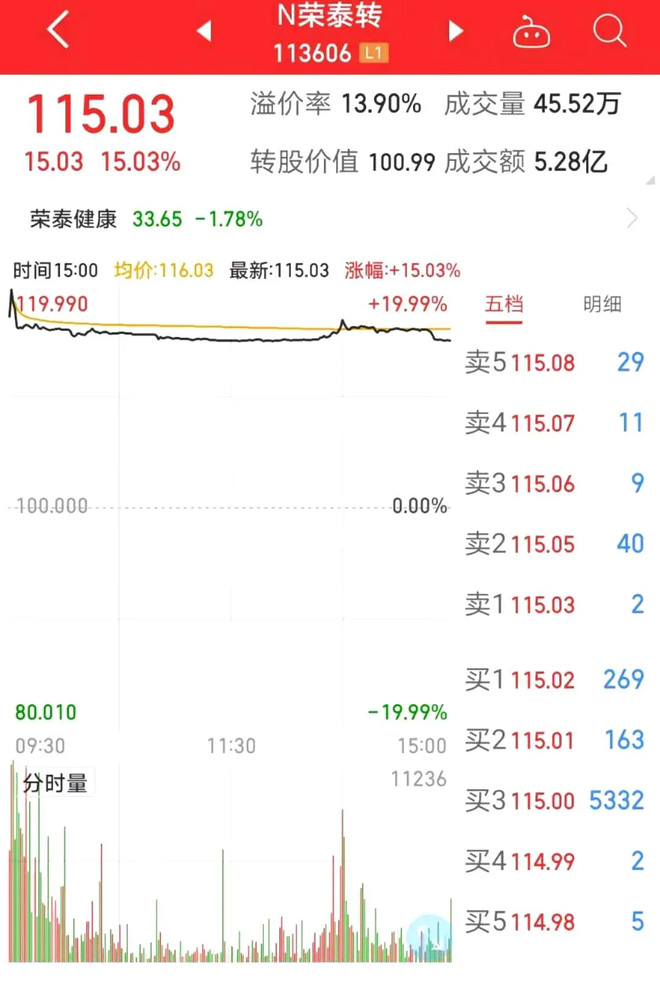
Task: Switch to the next stock with right arrow
Action: (456, 32)
